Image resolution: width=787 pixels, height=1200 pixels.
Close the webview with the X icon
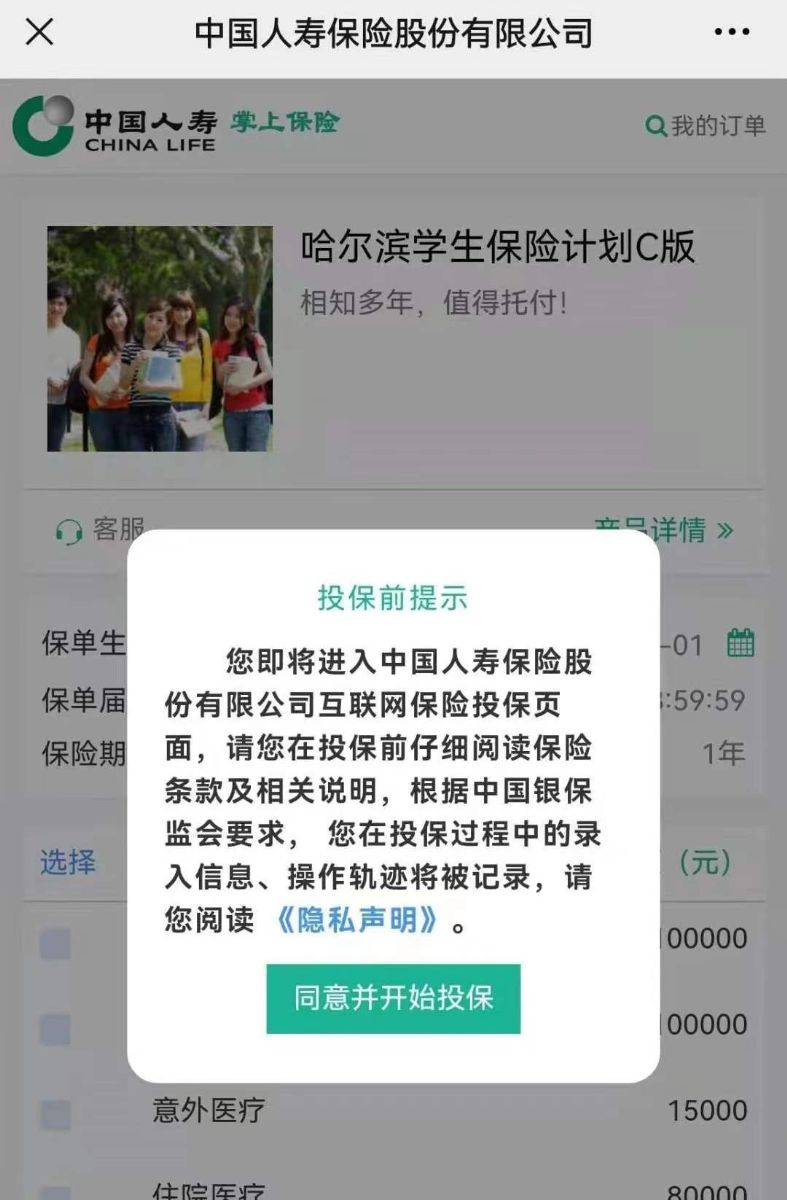(39, 32)
